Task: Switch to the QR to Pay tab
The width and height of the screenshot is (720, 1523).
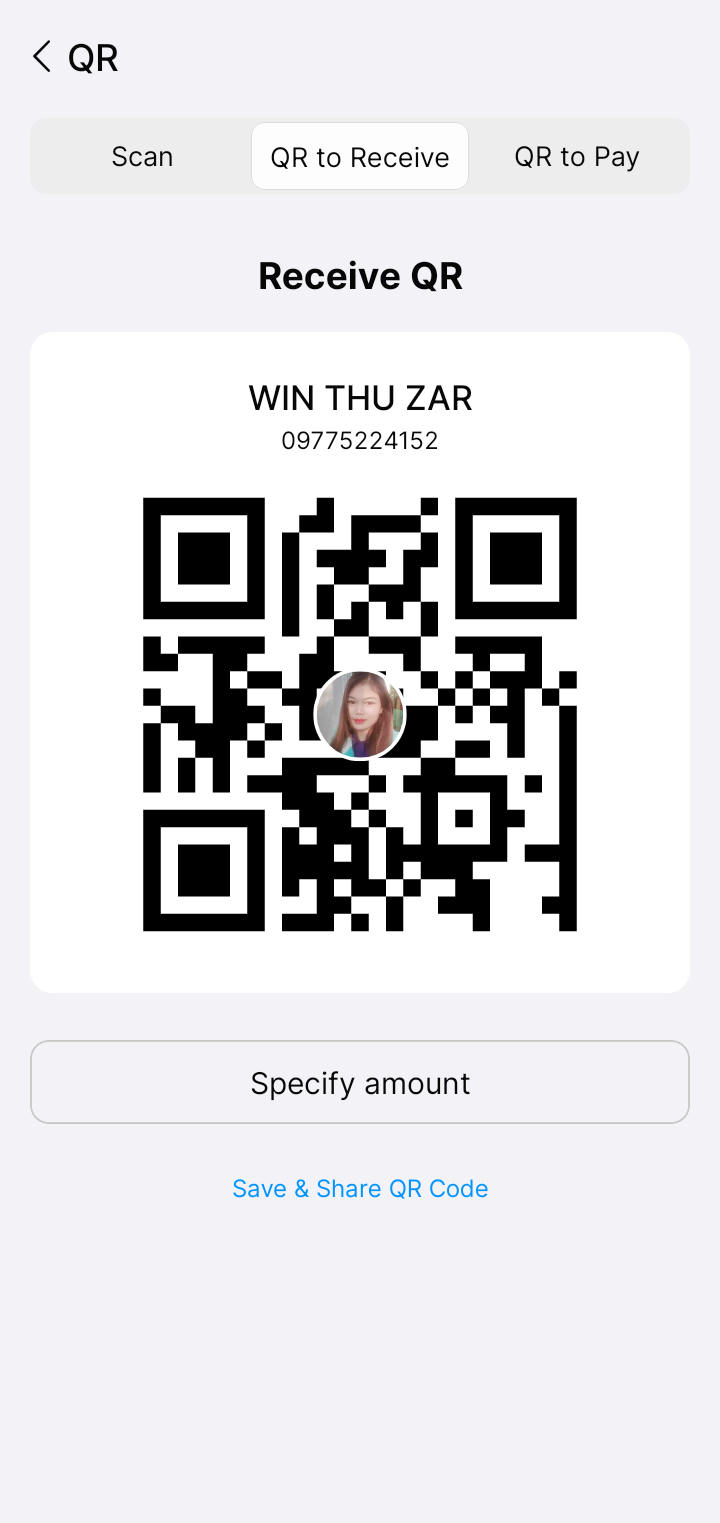Action: click(577, 157)
